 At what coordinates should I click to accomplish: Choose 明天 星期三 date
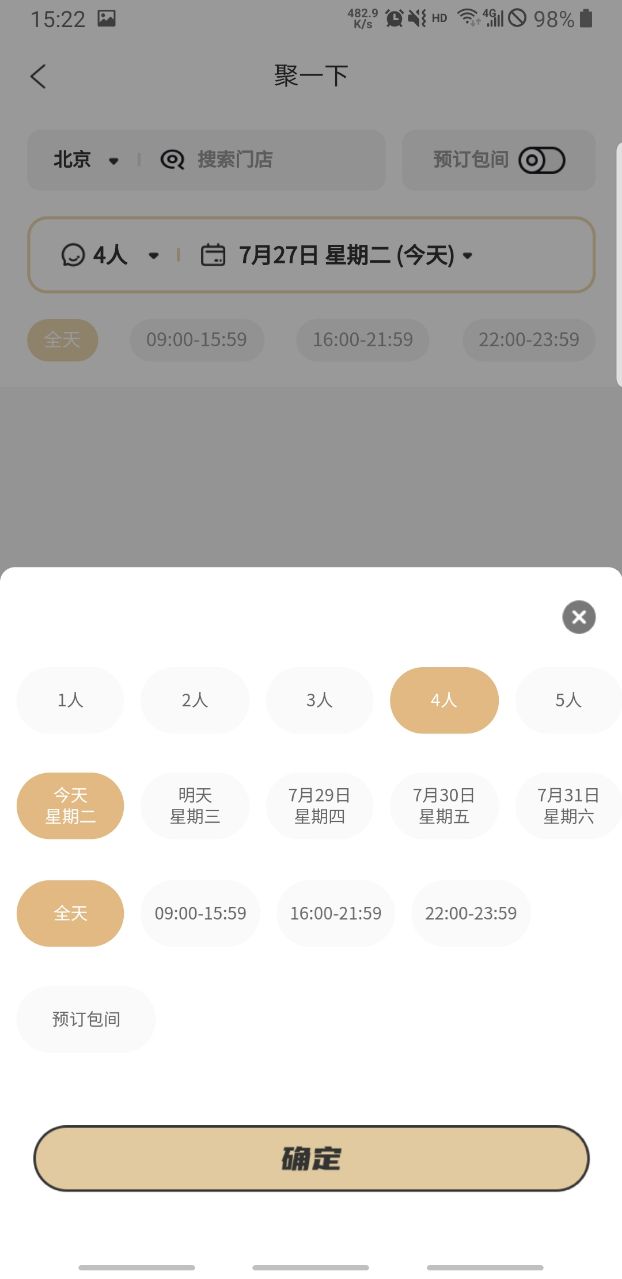tap(195, 806)
